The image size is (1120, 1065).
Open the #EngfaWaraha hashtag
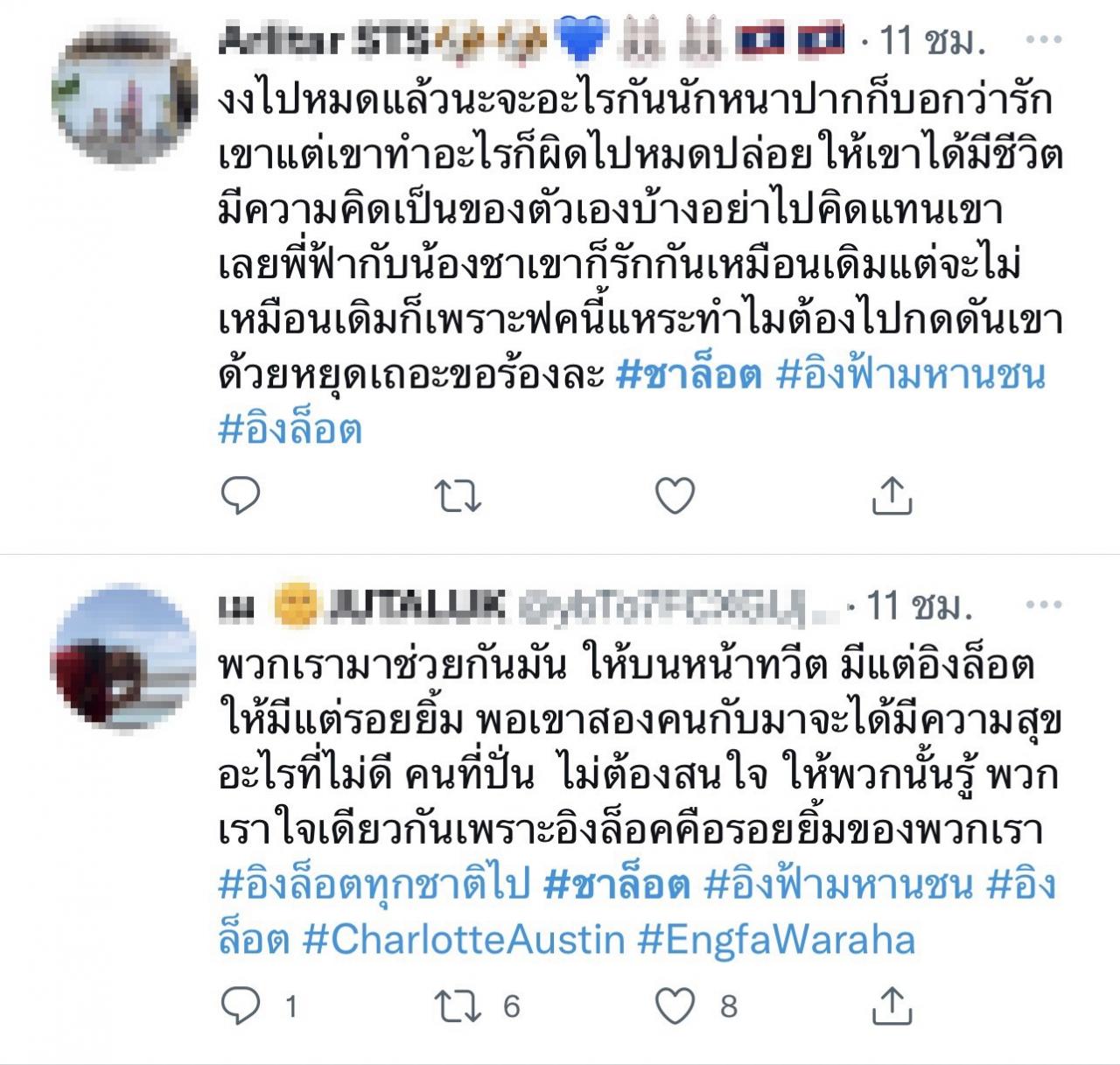[776, 940]
